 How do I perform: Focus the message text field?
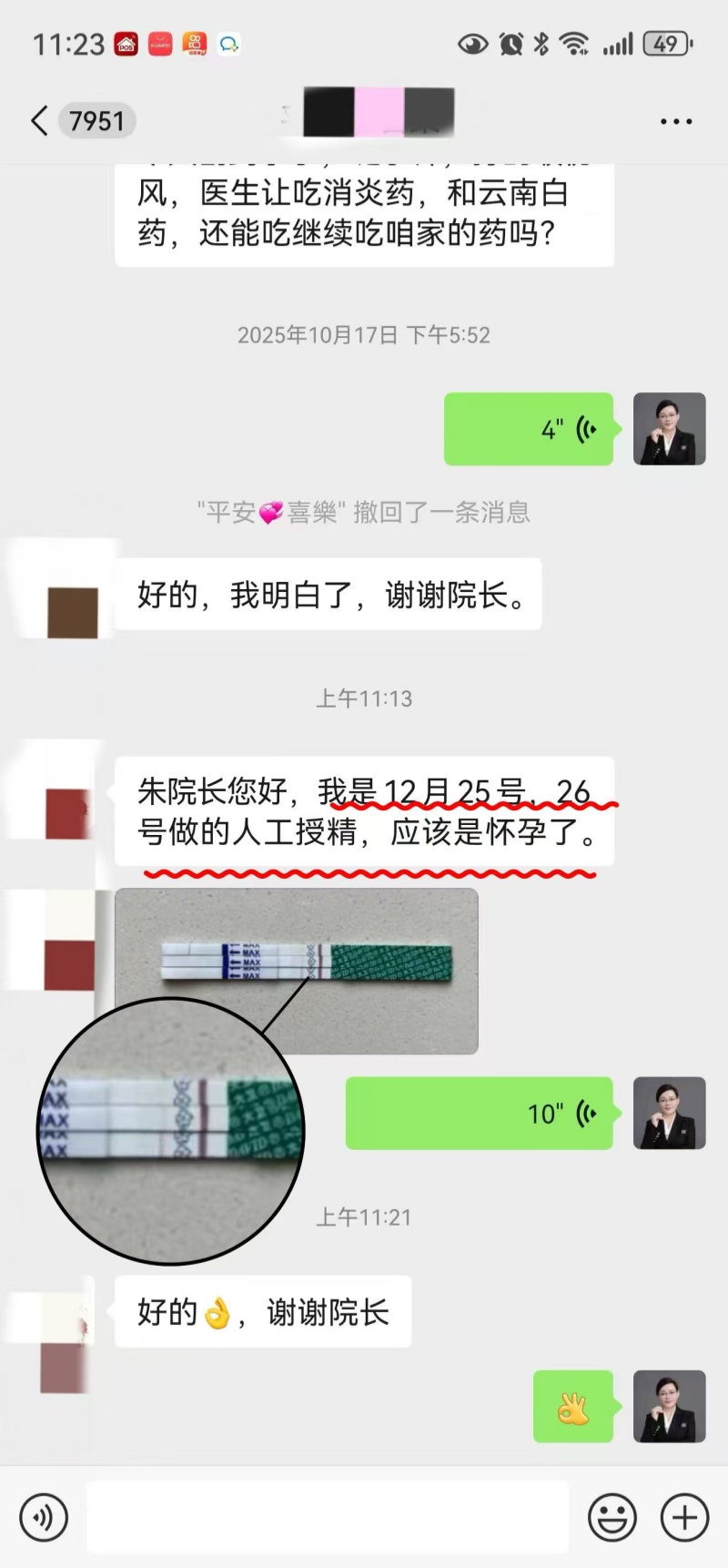(328, 1517)
